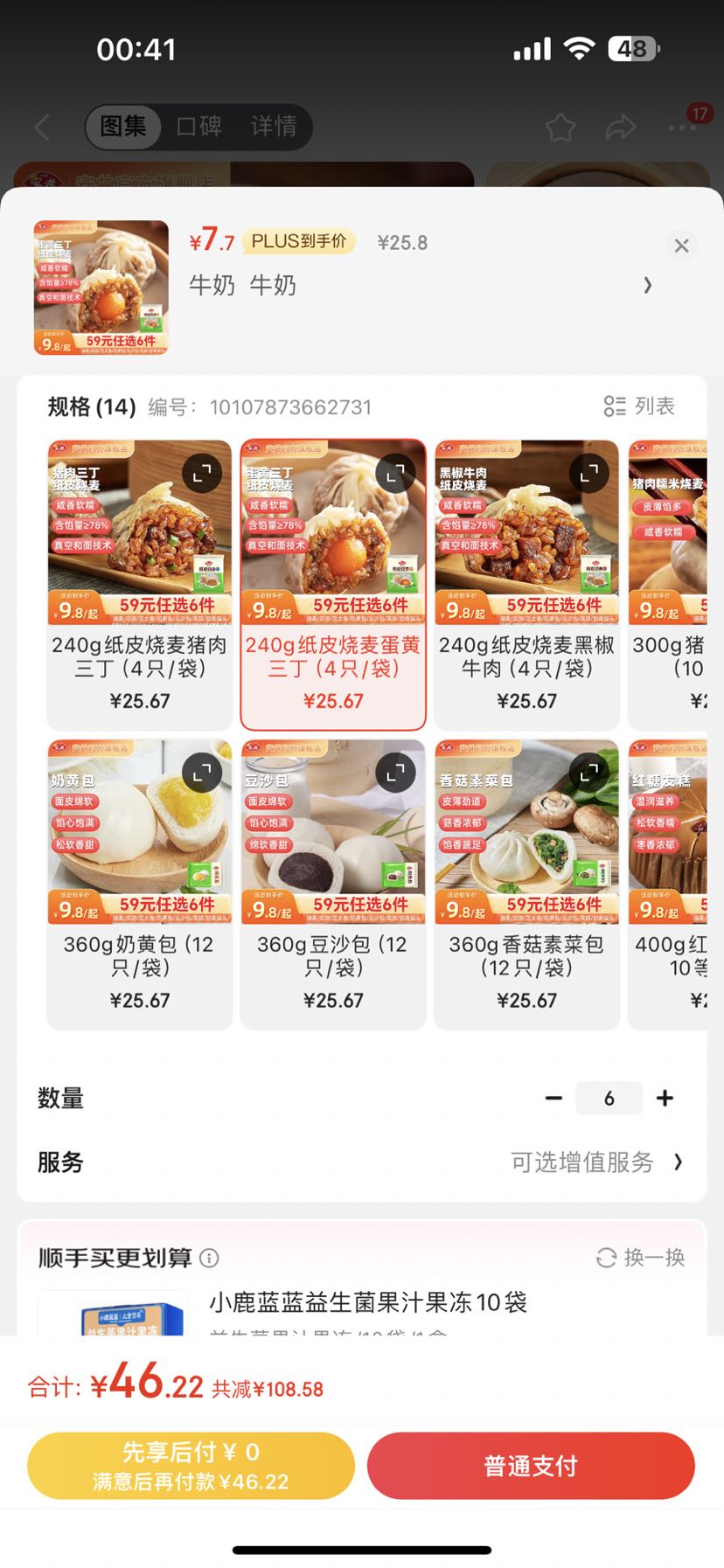
Task: Enlarge the 奶黄包 spec image
Action: point(201,774)
